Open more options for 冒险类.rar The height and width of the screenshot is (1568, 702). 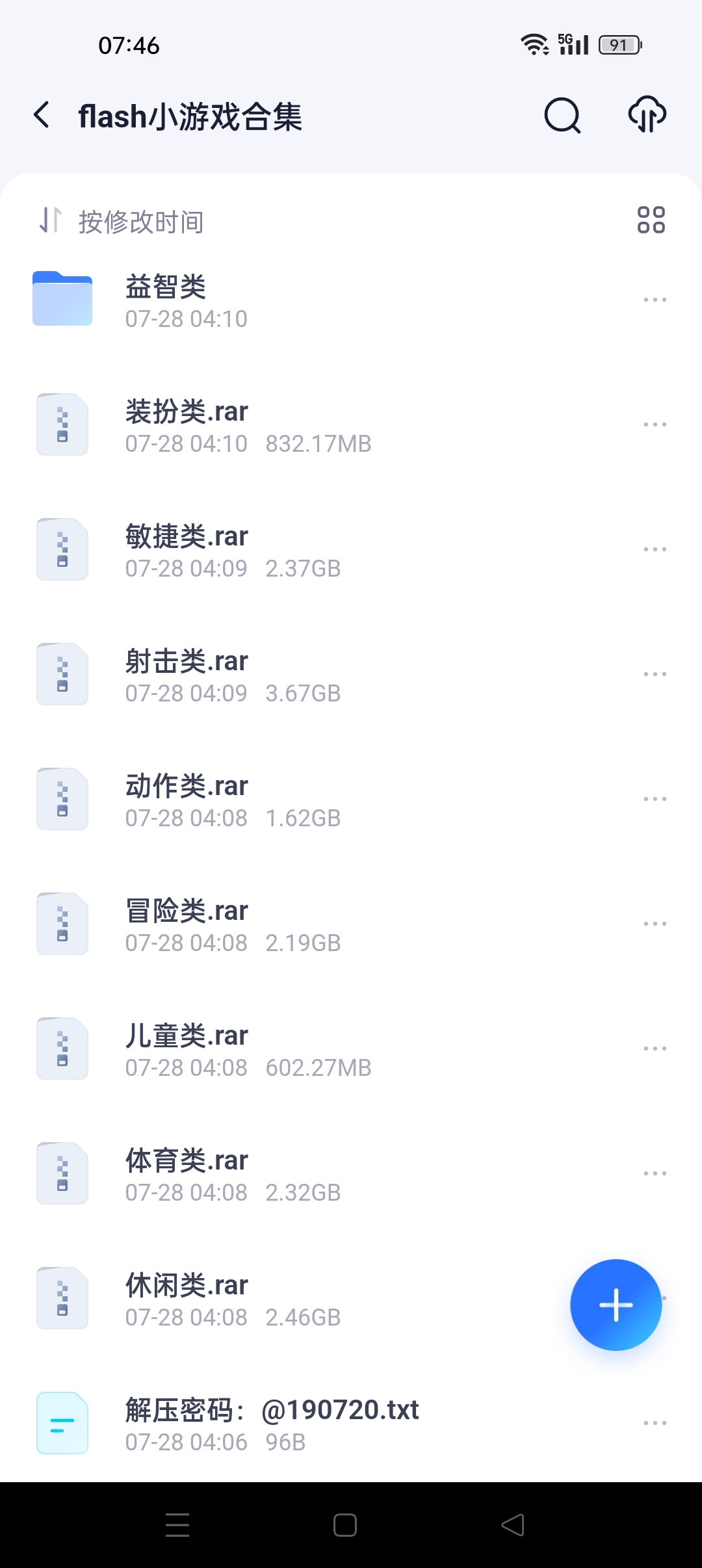coord(655,923)
